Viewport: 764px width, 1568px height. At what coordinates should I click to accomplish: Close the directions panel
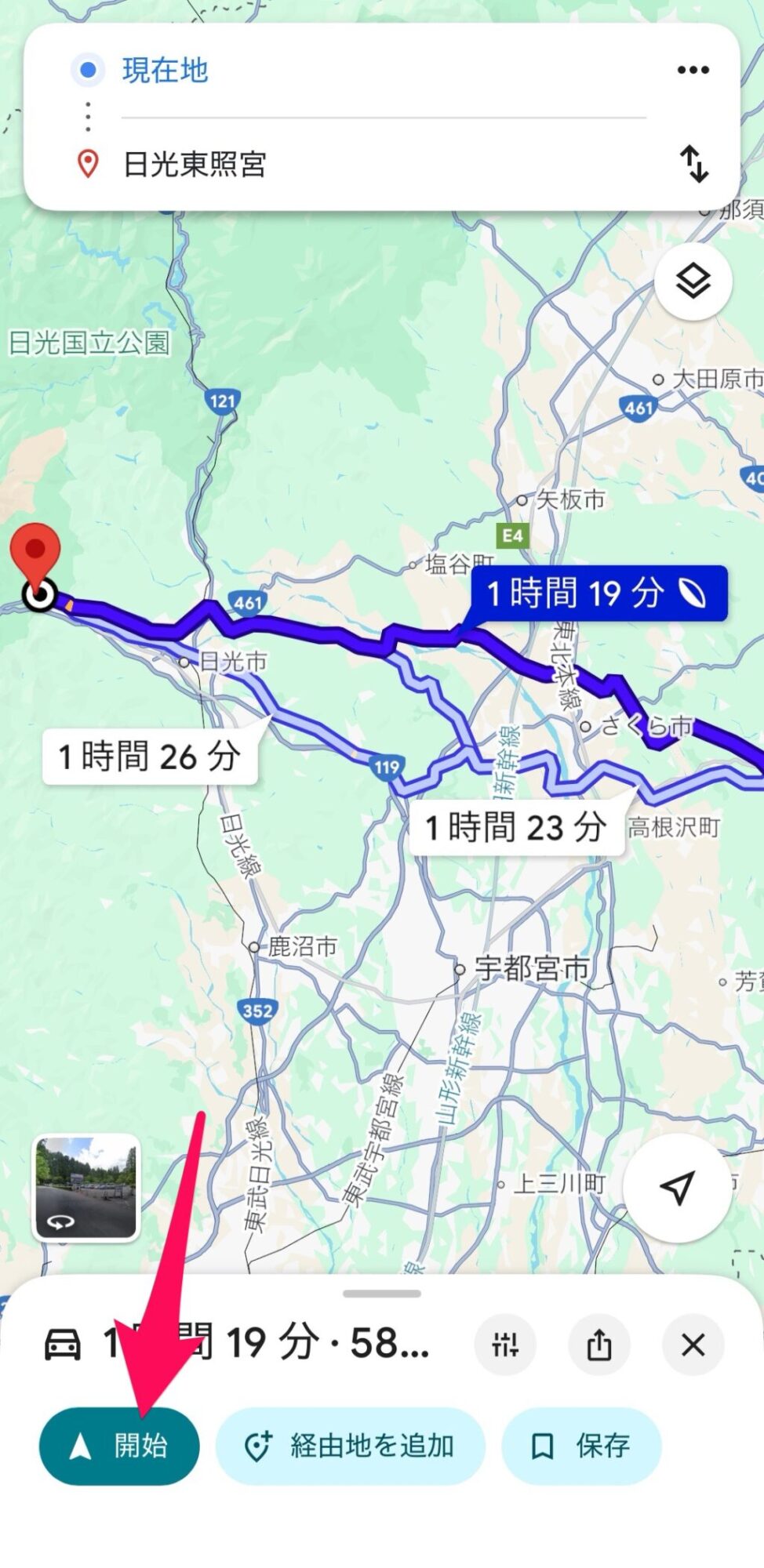693,1345
